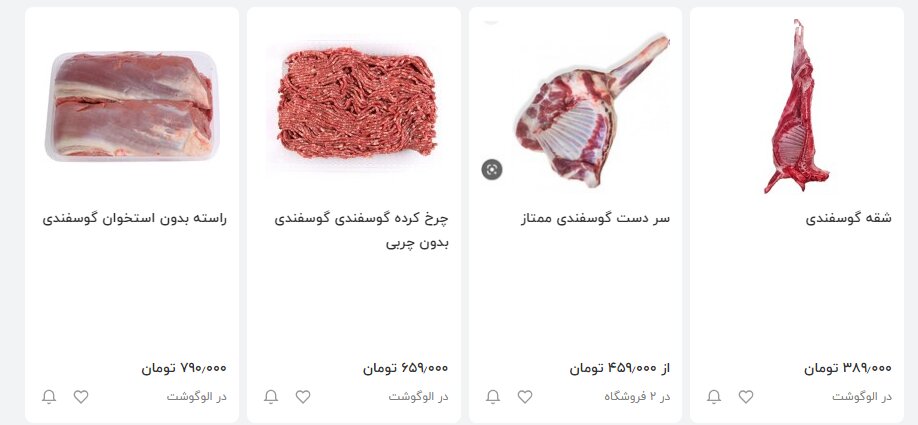Find similar images for سر دست گوسفندی
This screenshot has width=918, height=425.
(491, 169)
